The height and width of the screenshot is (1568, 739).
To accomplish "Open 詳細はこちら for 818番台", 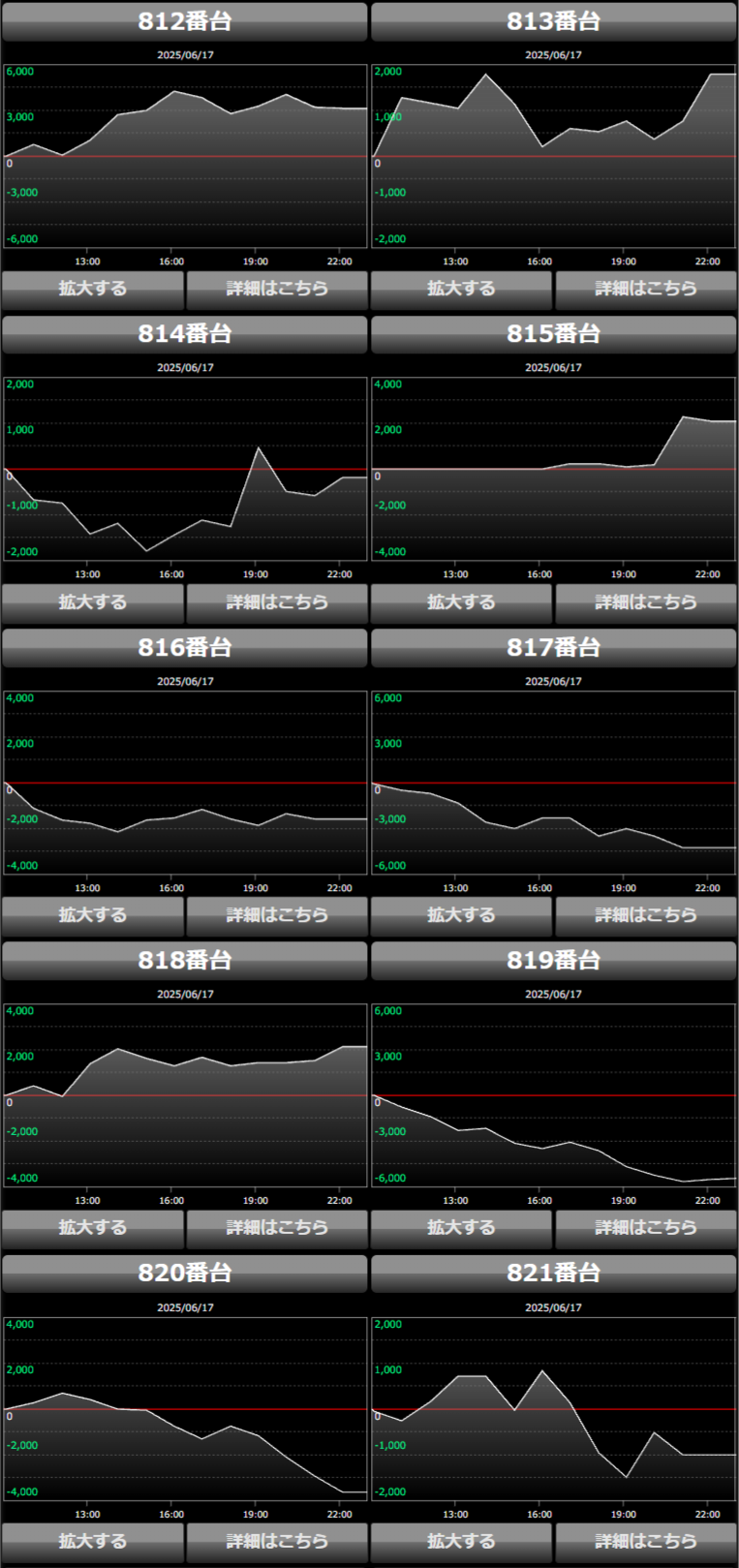I will 277,1227.
